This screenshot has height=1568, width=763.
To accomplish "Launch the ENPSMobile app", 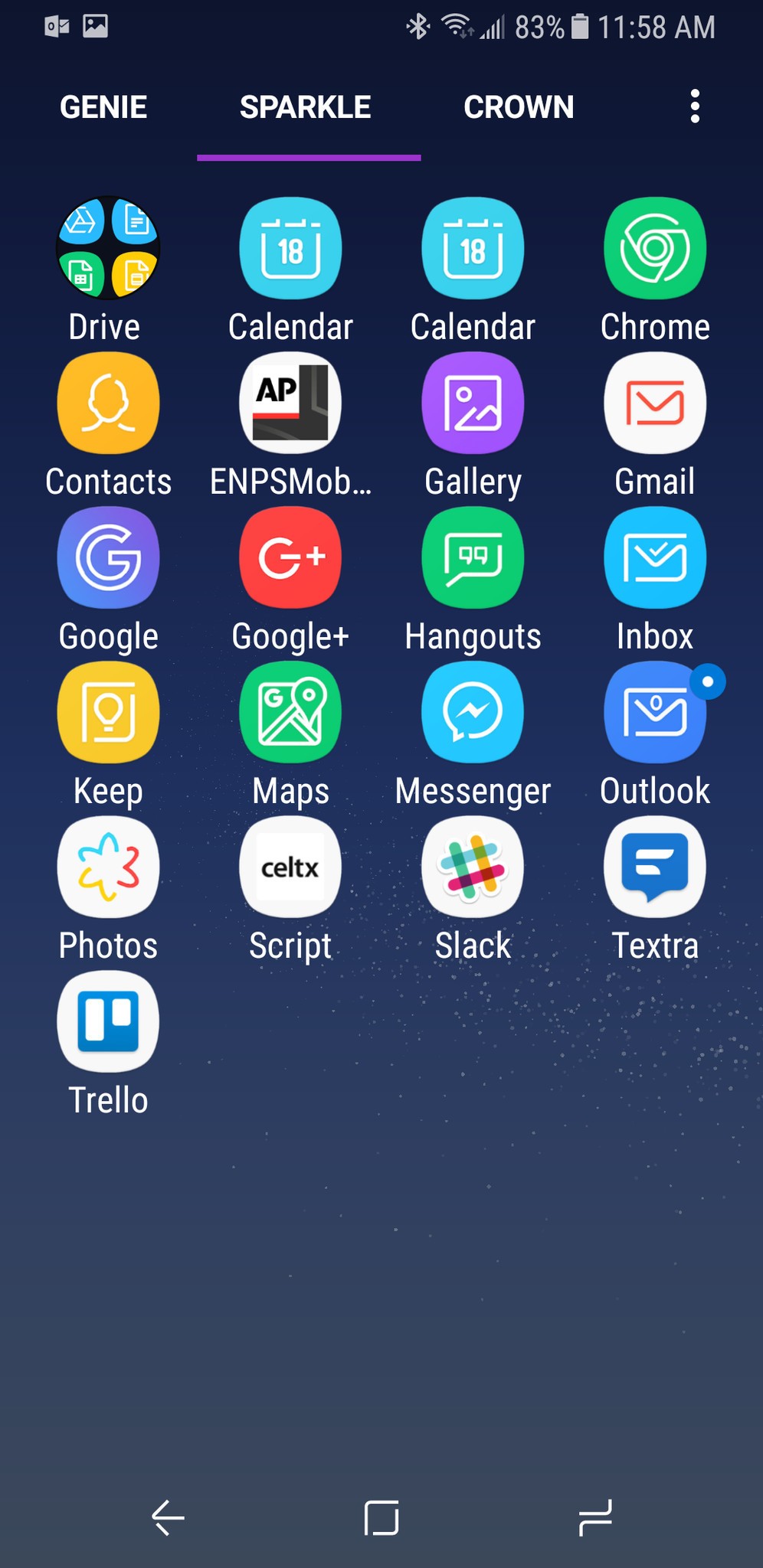I will click(x=290, y=403).
